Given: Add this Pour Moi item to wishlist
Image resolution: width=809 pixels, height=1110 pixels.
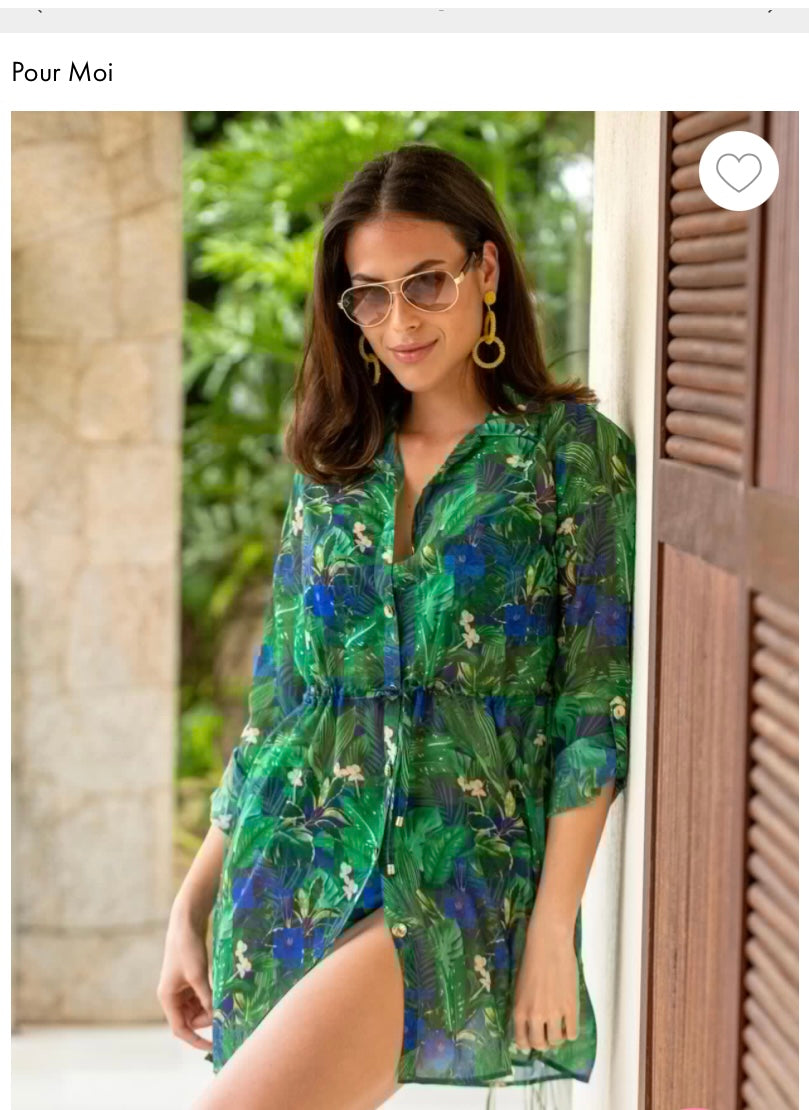Looking at the screenshot, I should tap(738, 171).
